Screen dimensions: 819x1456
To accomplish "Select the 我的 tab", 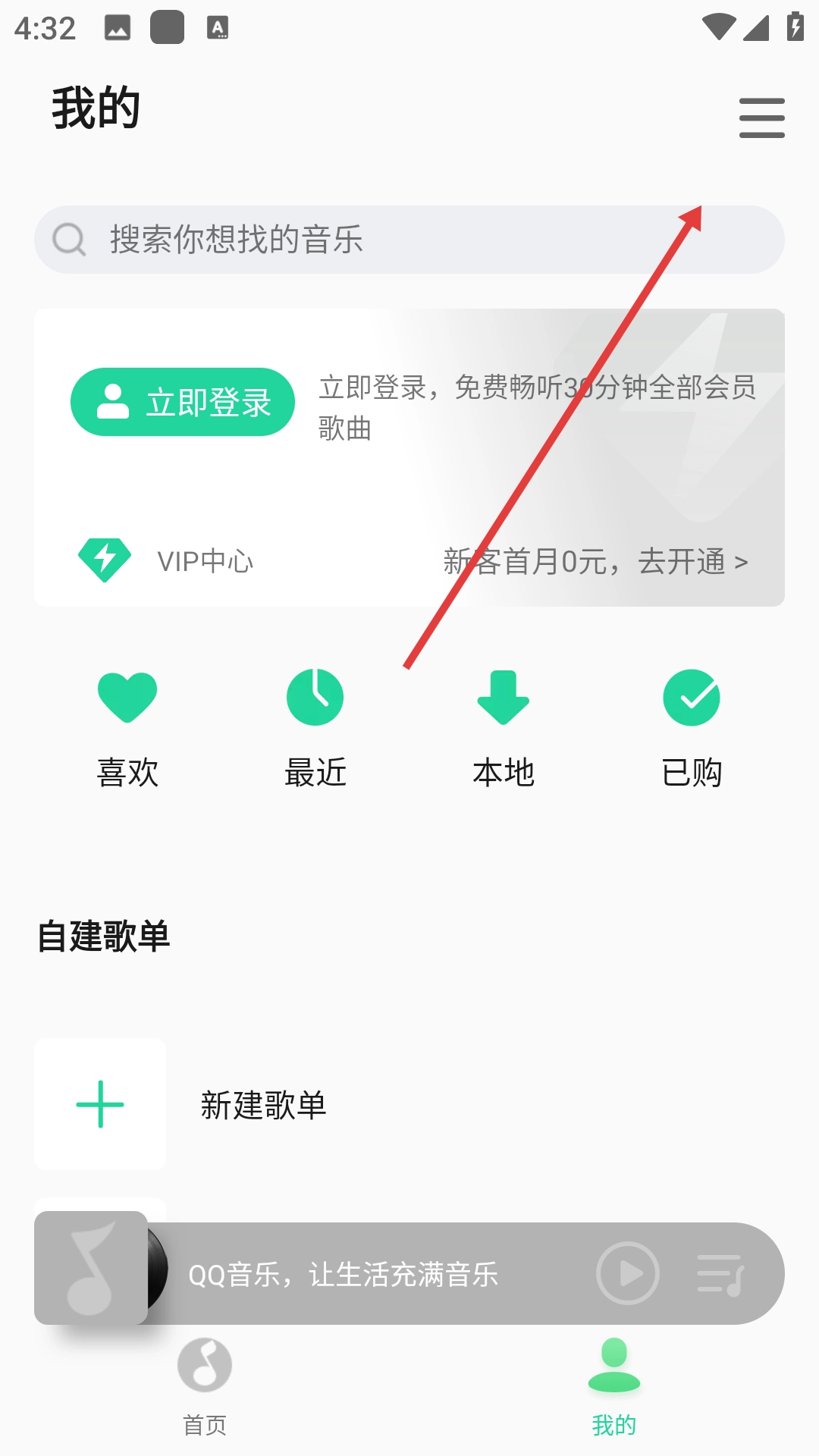I will click(x=614, y=1385).
